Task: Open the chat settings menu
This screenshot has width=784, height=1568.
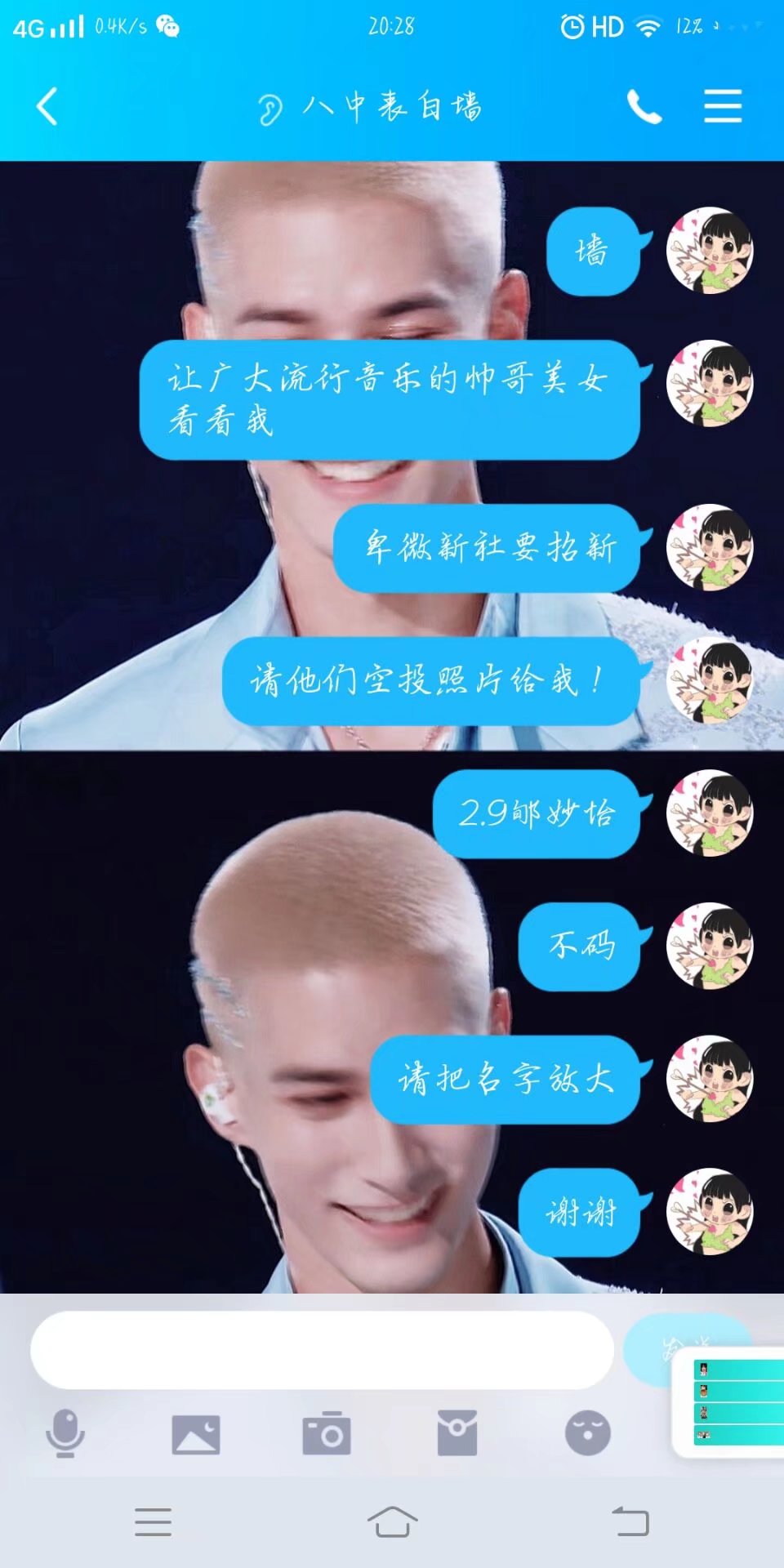Action: pos(723,106)
